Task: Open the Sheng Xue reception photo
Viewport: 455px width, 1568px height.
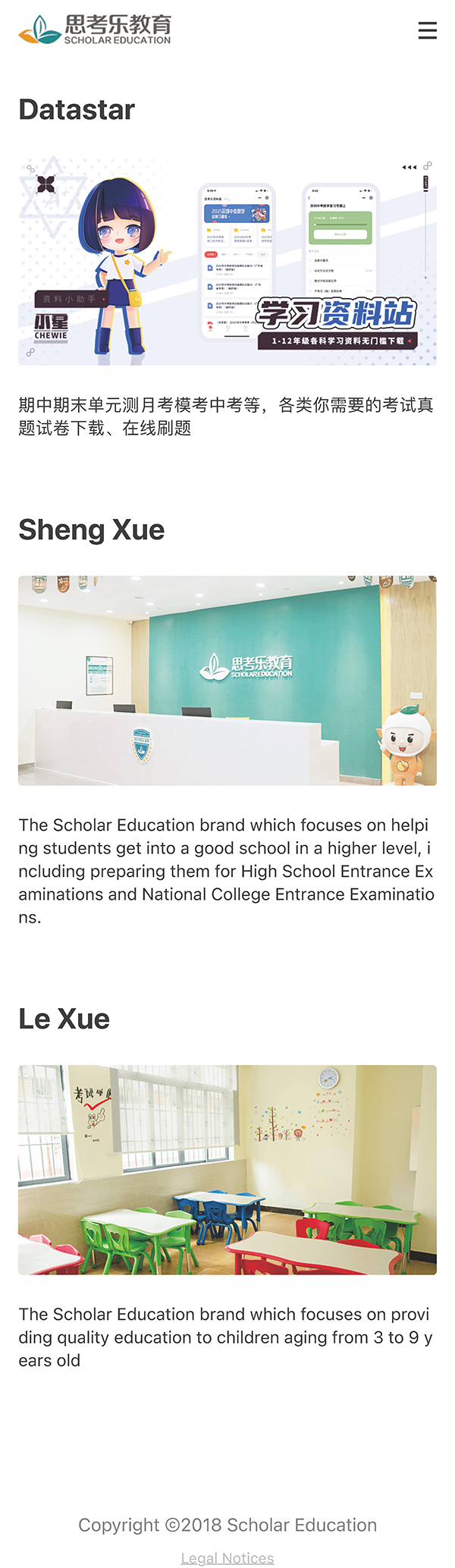Action: tap(227, 680)
